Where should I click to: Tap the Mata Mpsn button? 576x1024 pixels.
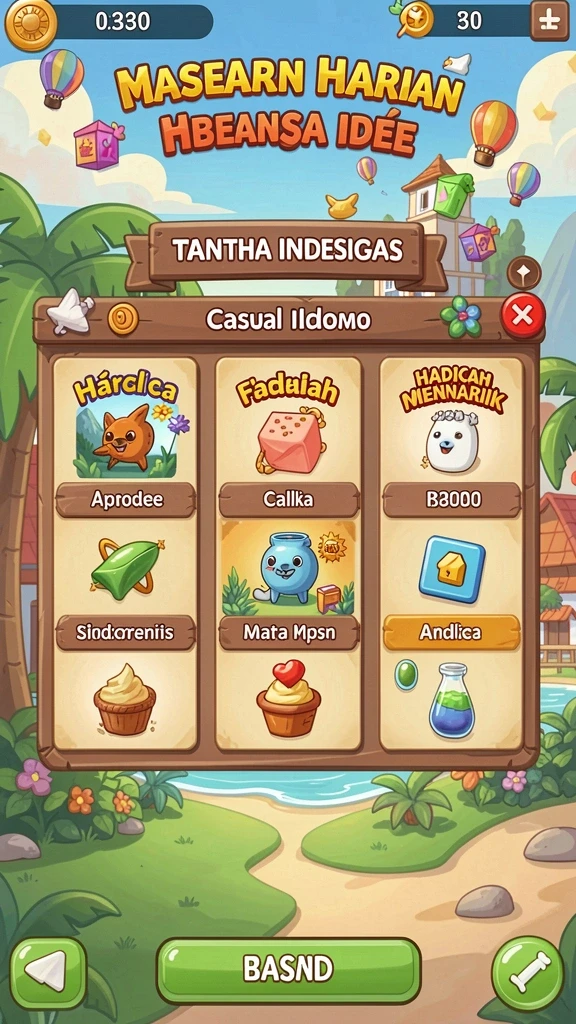pos(288,632)
